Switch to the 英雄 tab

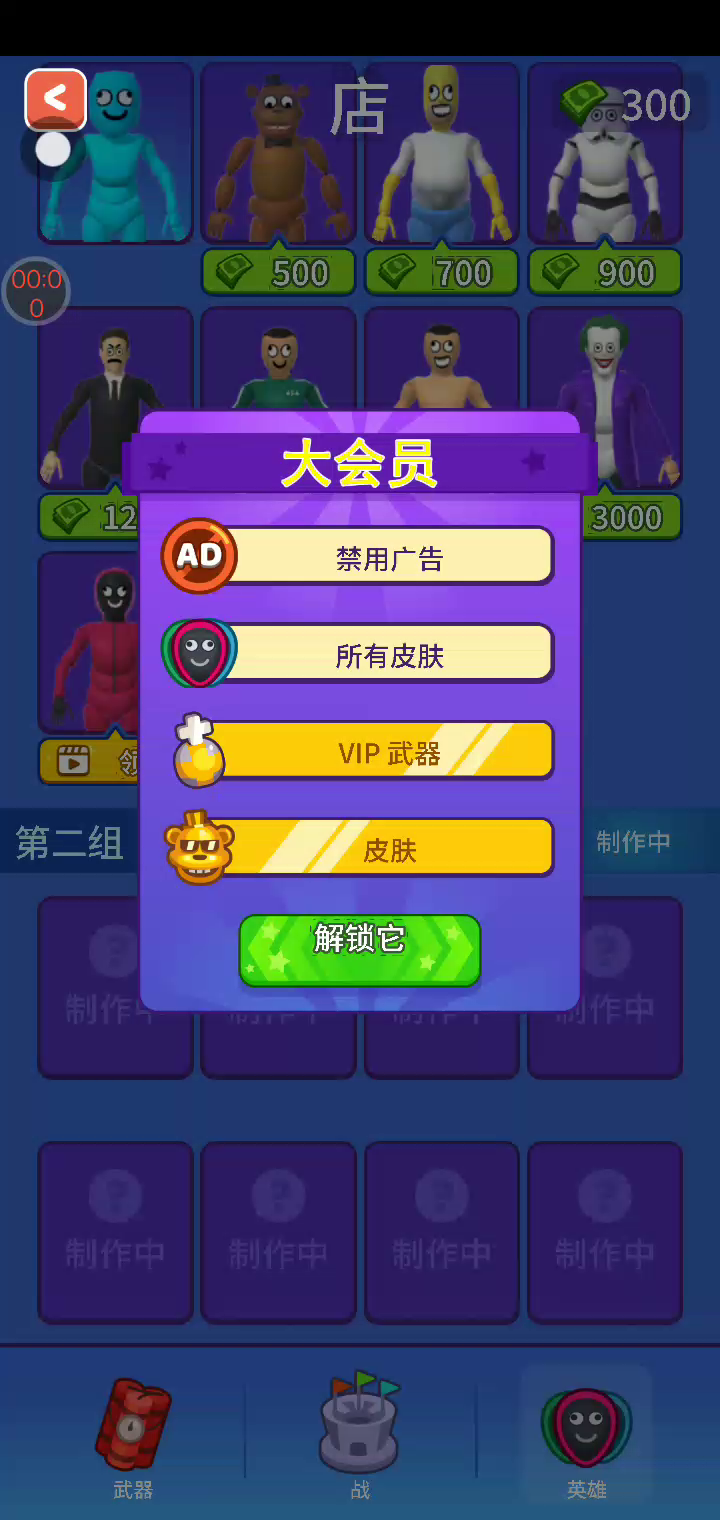tap(587, 1438)
